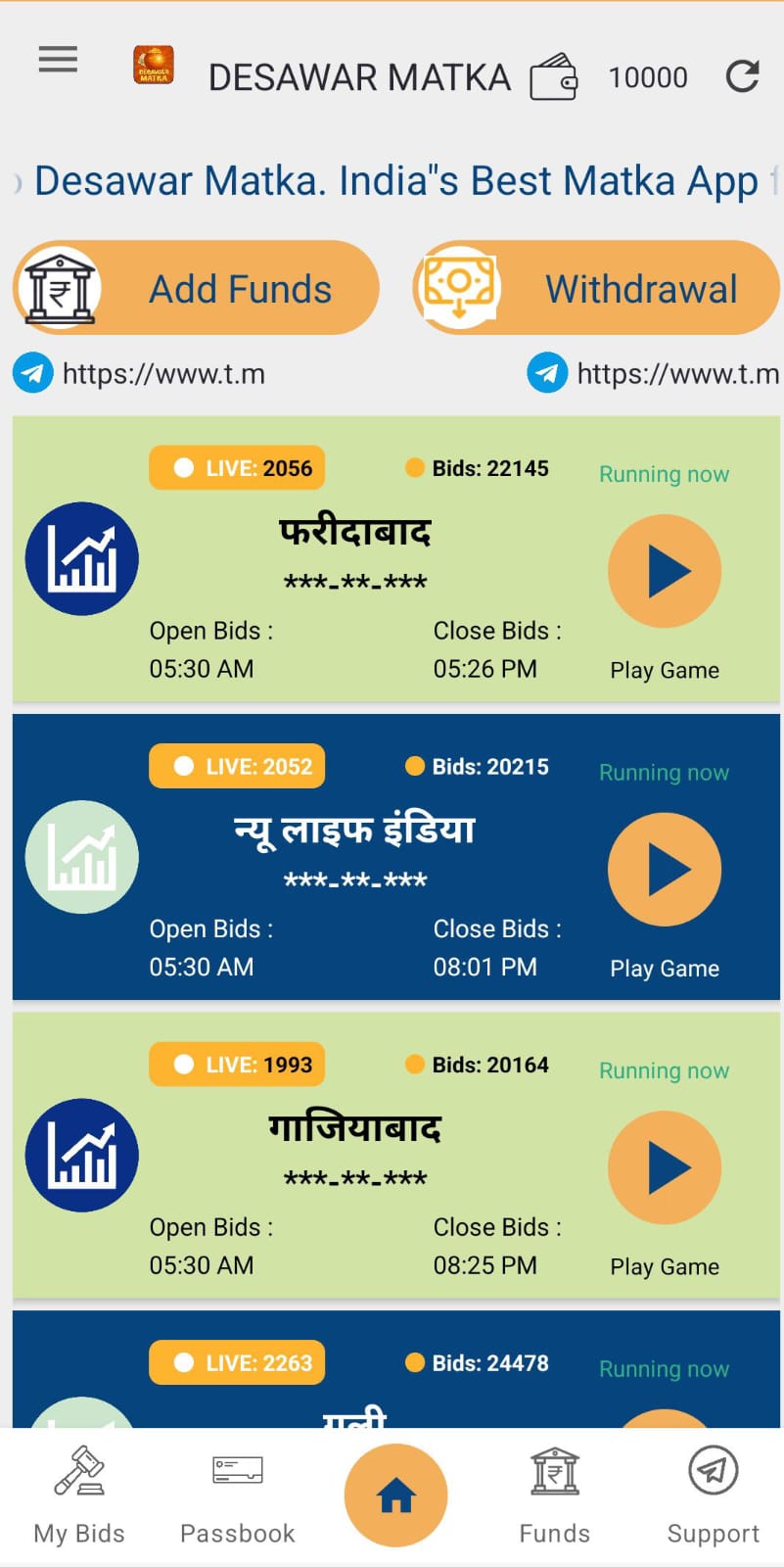
Task: Switch to the Funds tab
Action: click(554, 1495)
